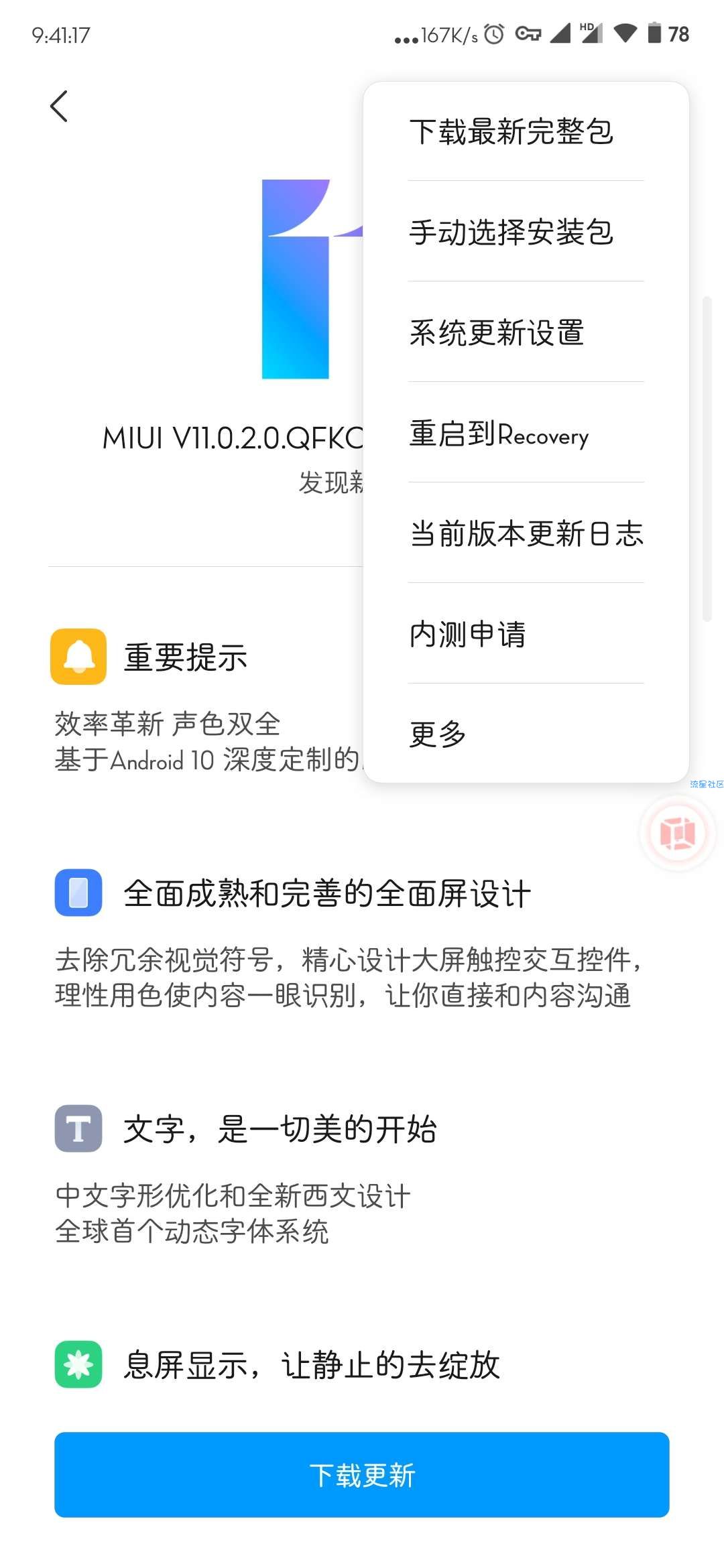Open 系统更新设置
724x1568 pixels.
pyautogui.click(x=526, y=332)
